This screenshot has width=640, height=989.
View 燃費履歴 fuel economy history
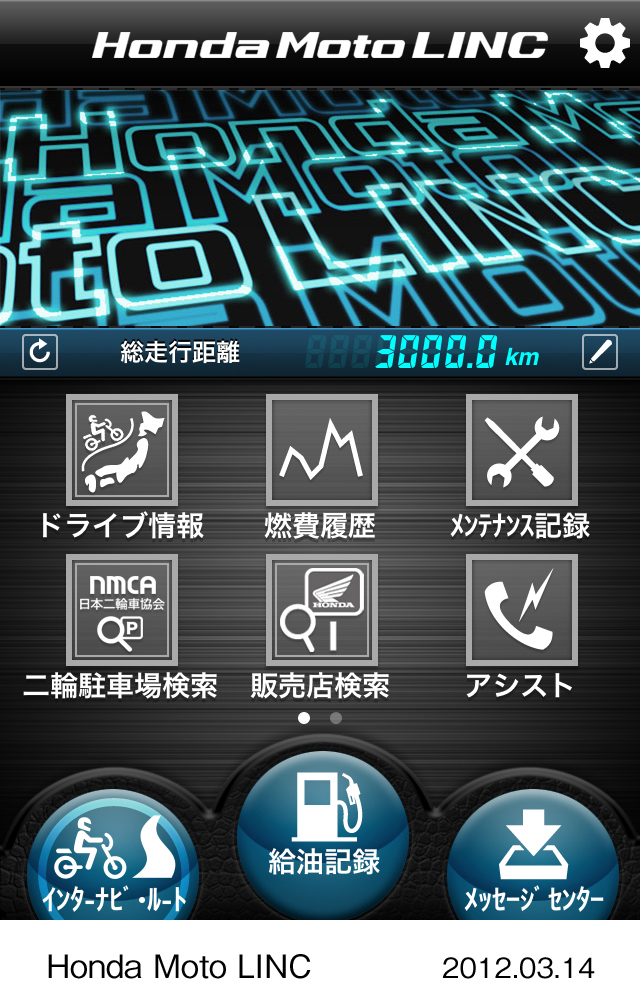(x=321, y=450)
